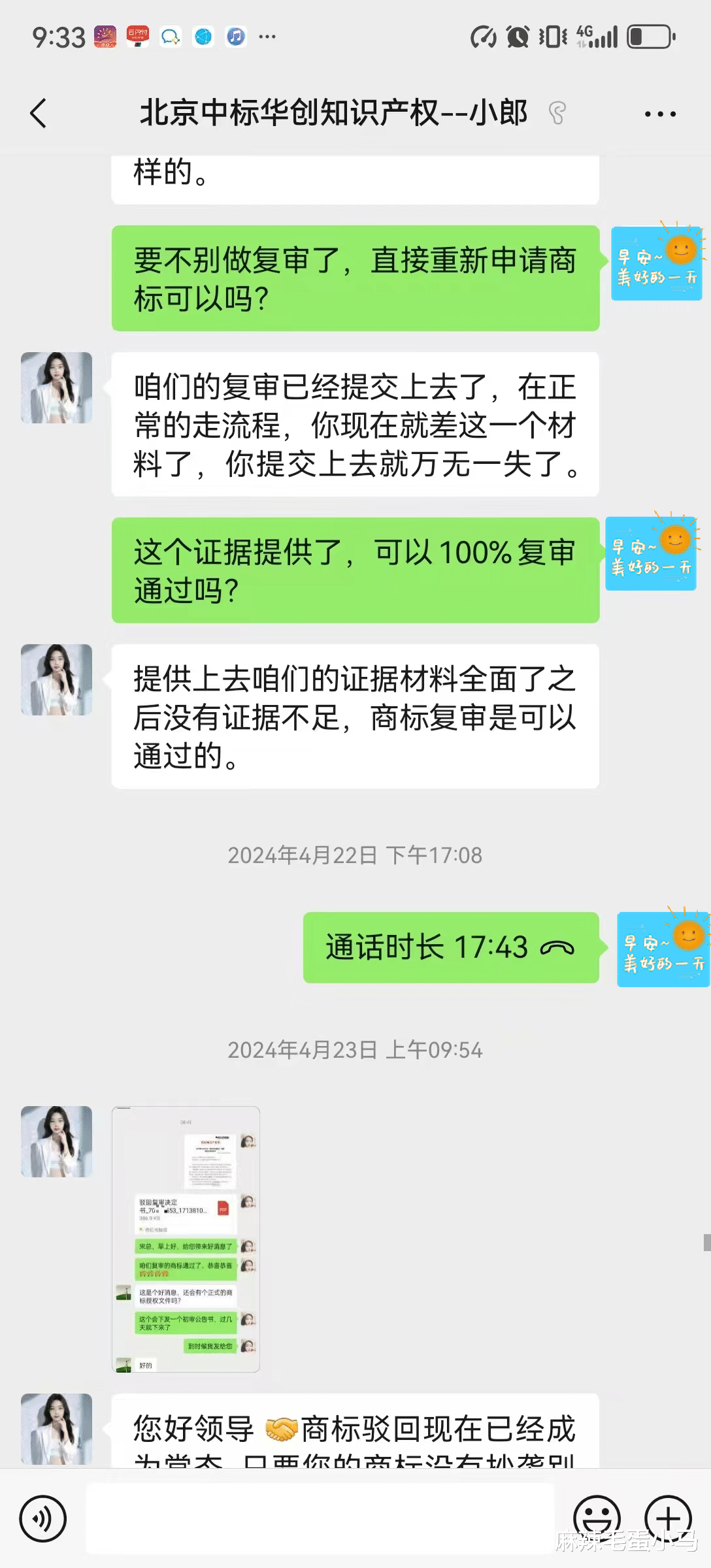Tap the call duration 17:43 message
Screen dimensions: 711x1568
pos(450,947)
